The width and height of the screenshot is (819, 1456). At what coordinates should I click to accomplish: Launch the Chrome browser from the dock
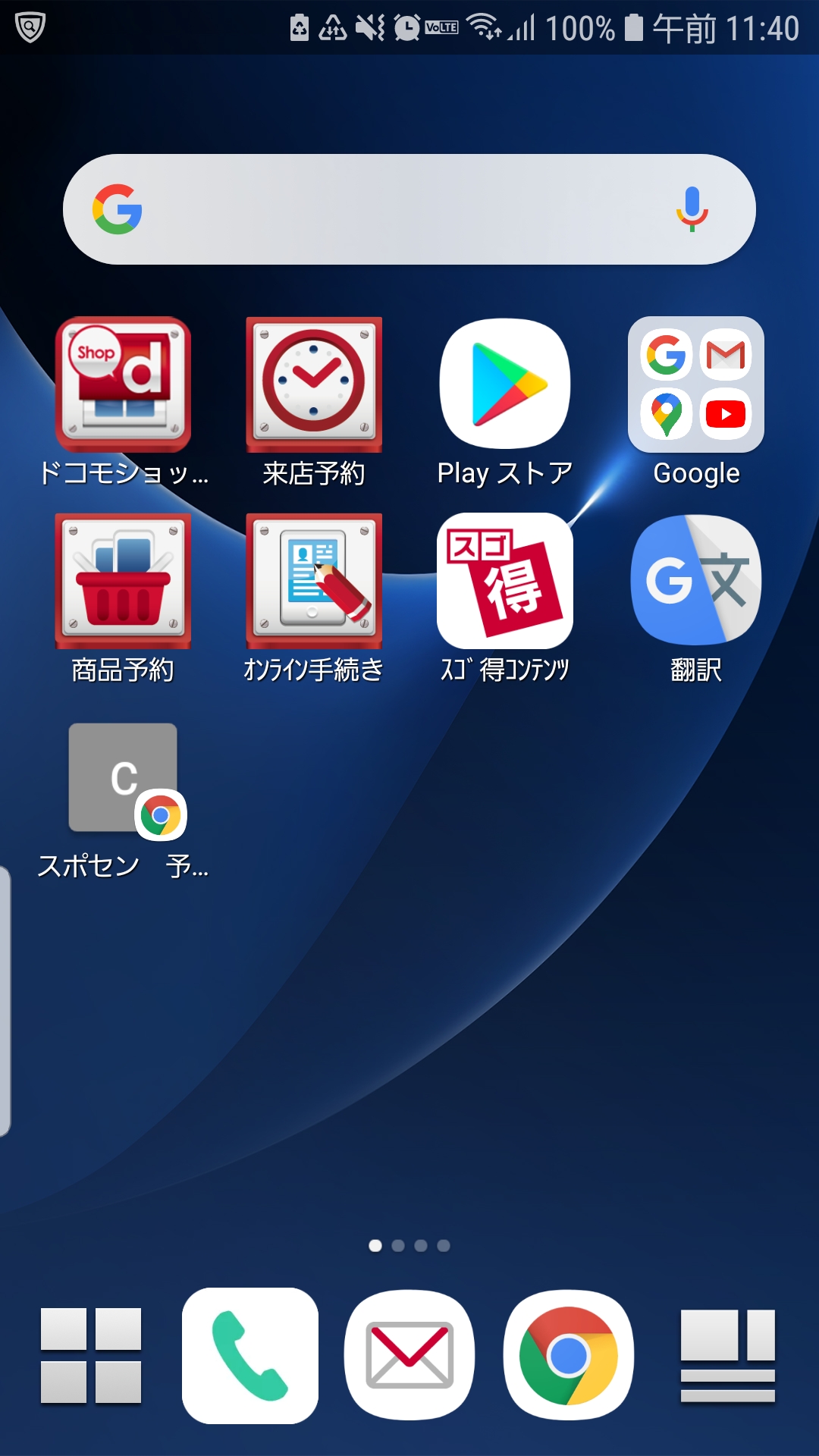coord(569,1355)
